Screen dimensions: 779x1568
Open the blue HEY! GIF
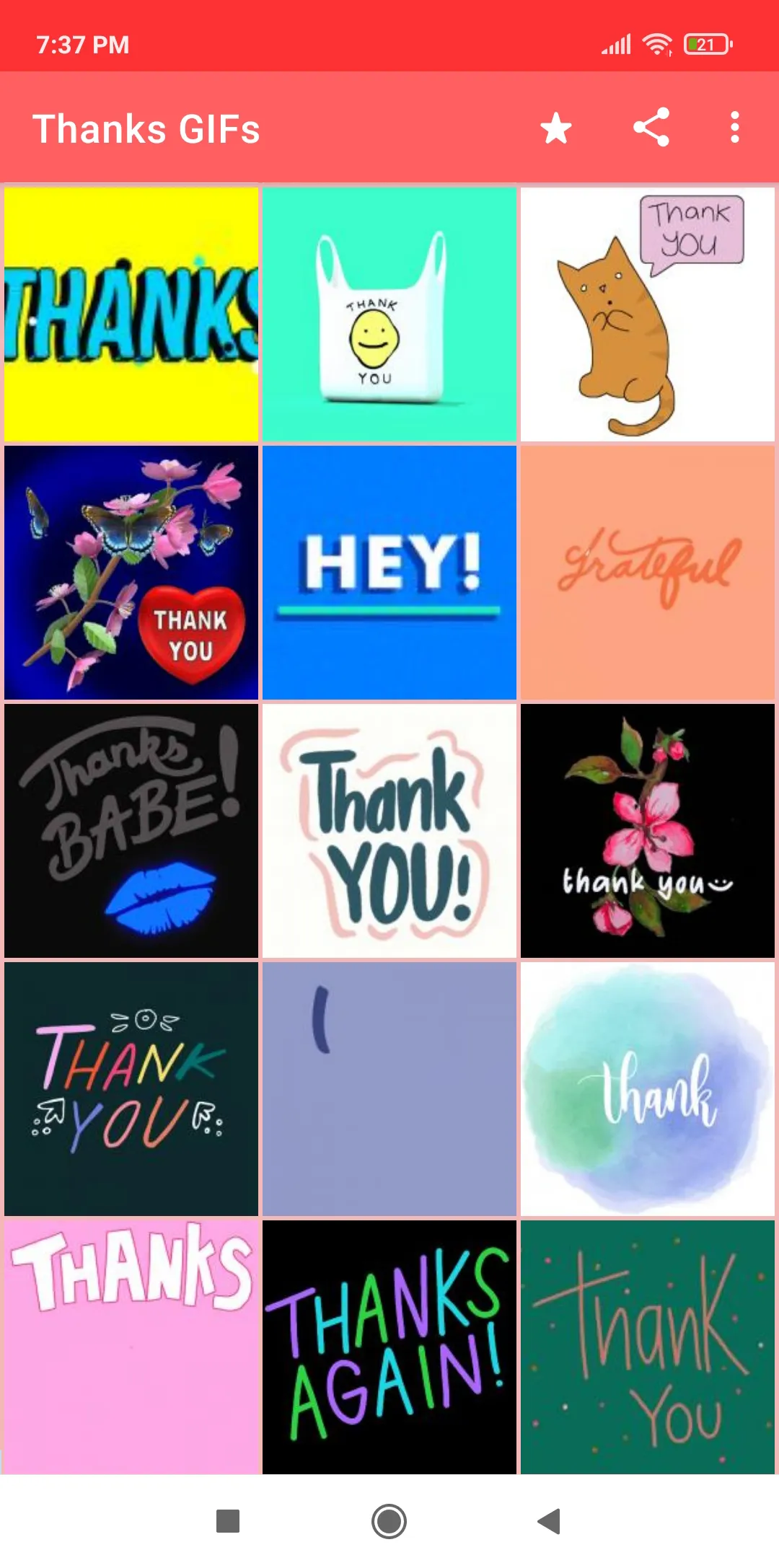389,573
